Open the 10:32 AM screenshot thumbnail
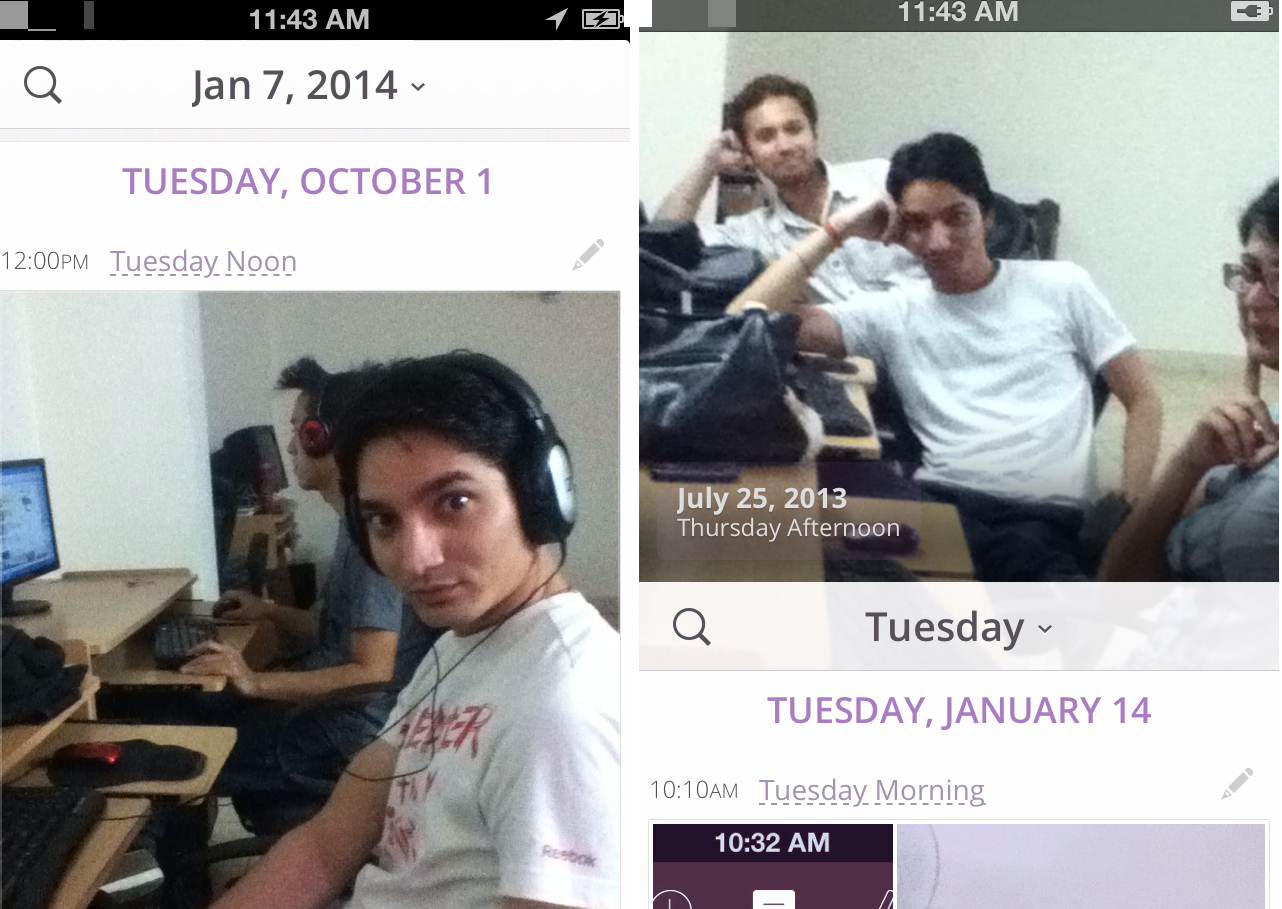Screen dimensions: 1282x909 (x=772, y=866)
